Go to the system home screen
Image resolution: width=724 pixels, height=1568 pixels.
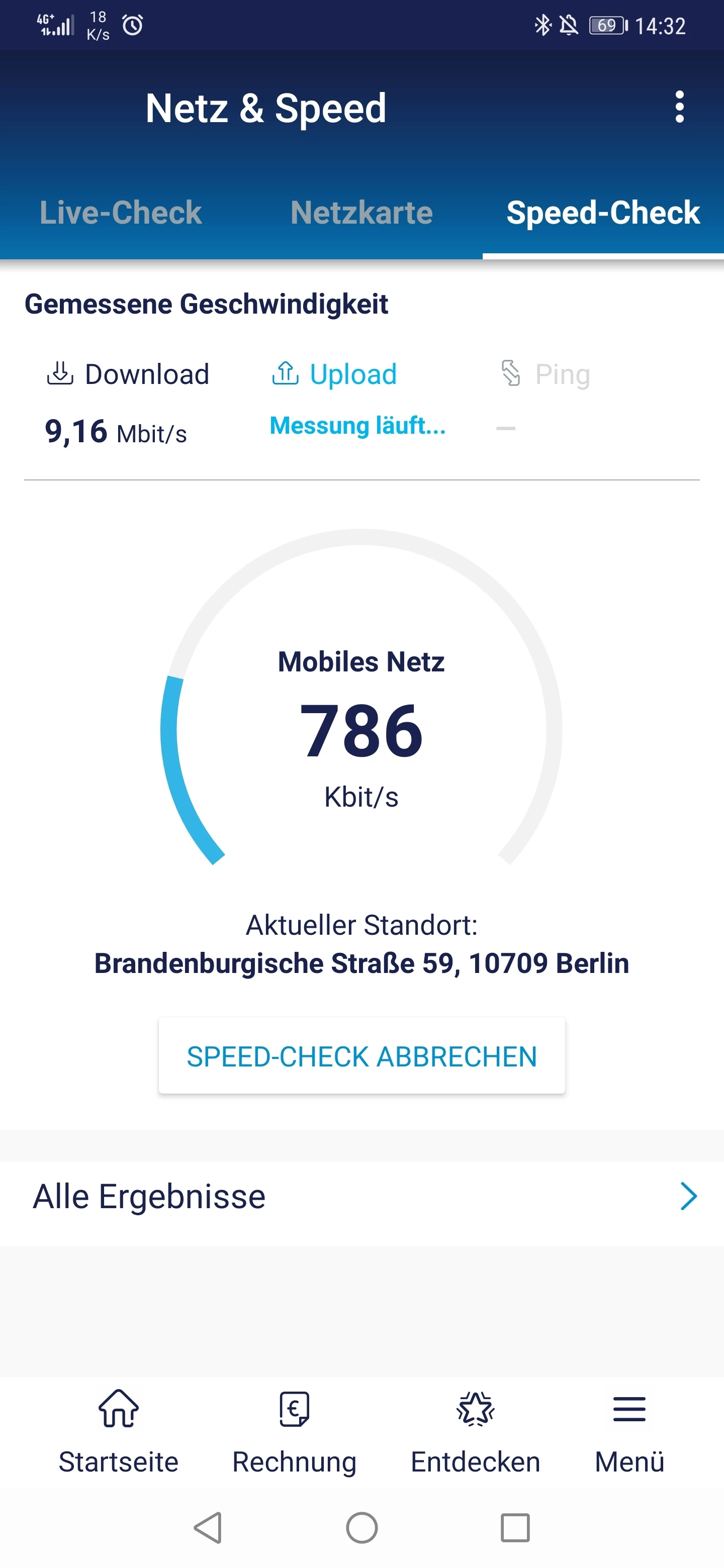(x=361, y=1527)
